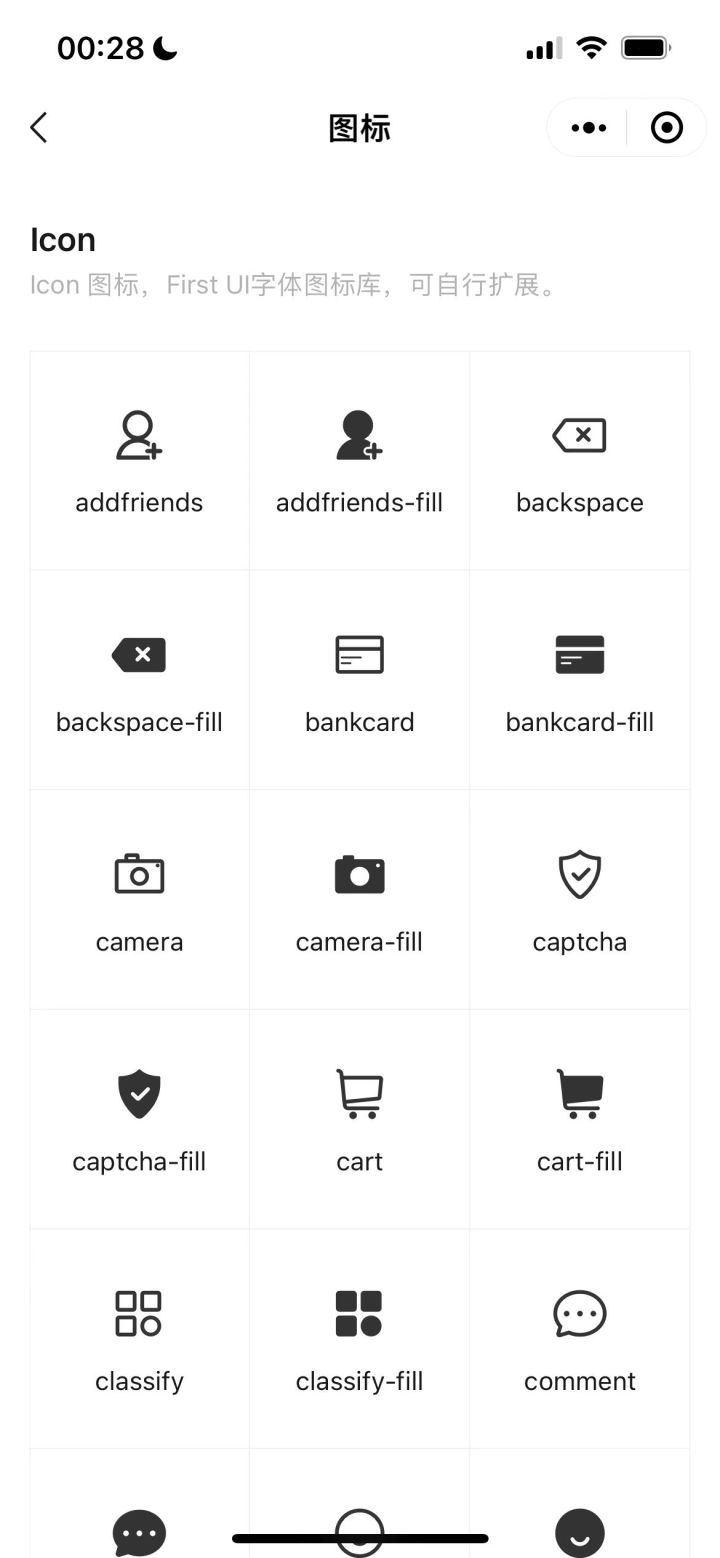Select the classify icon tile
This screenshot has width=720, height=1558.
140,1339
